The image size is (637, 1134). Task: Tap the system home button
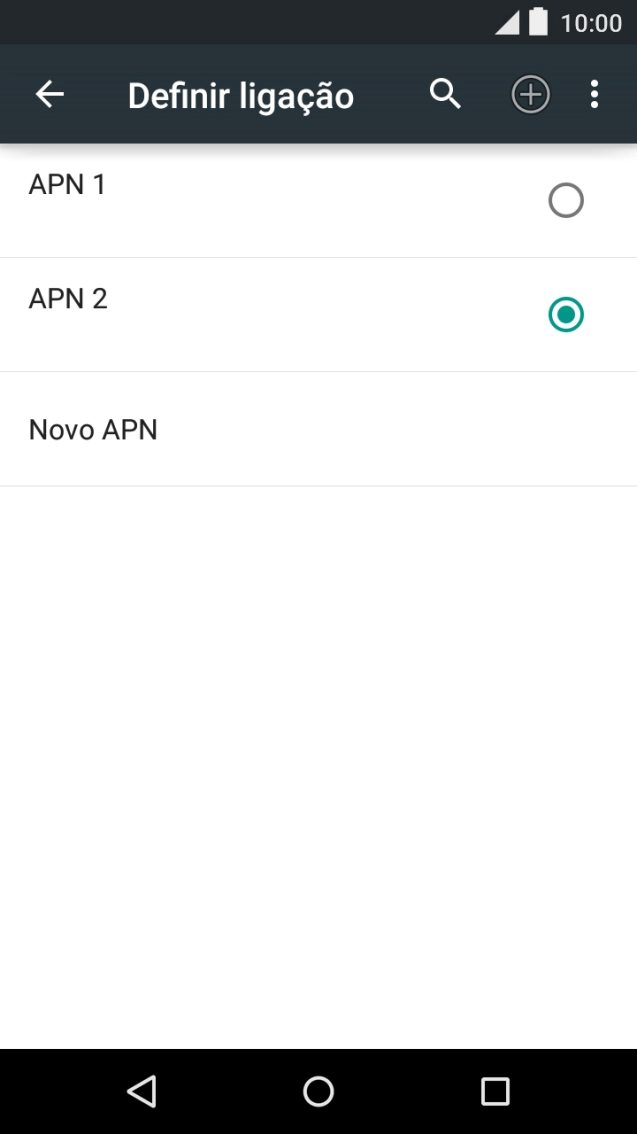[318, 1091]
